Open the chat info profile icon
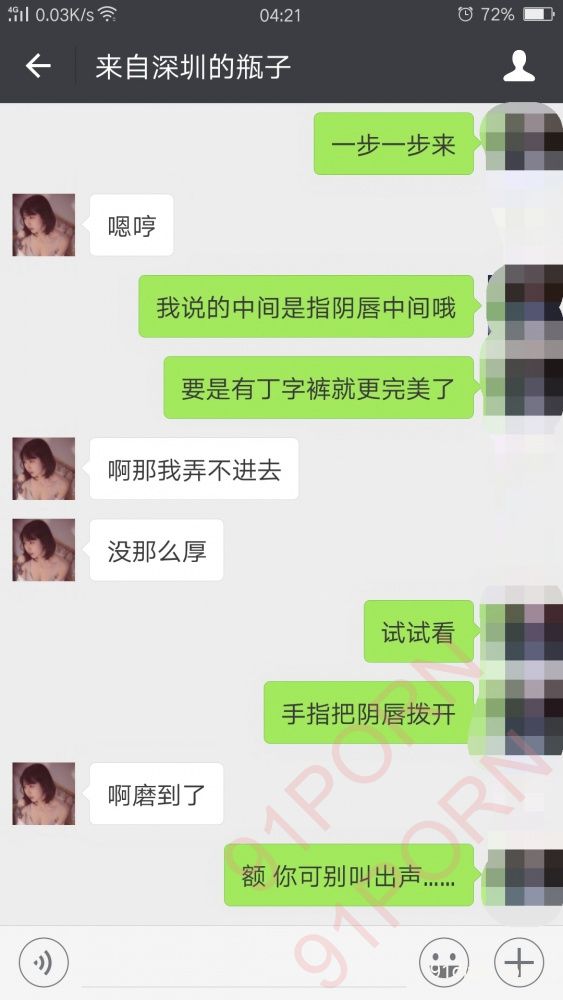 coord(518,66)
